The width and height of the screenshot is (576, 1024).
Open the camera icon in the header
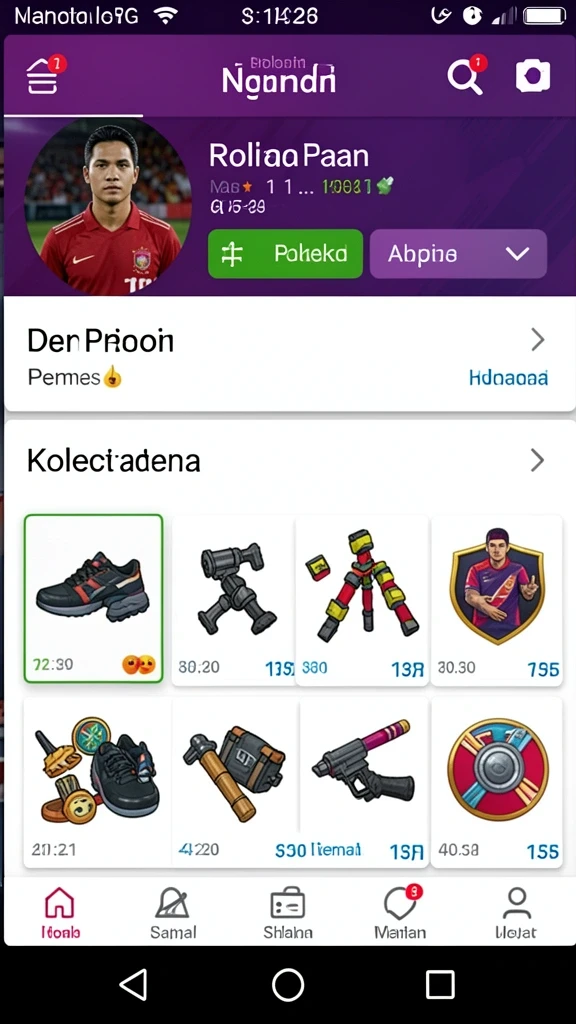tap(533, 76)
